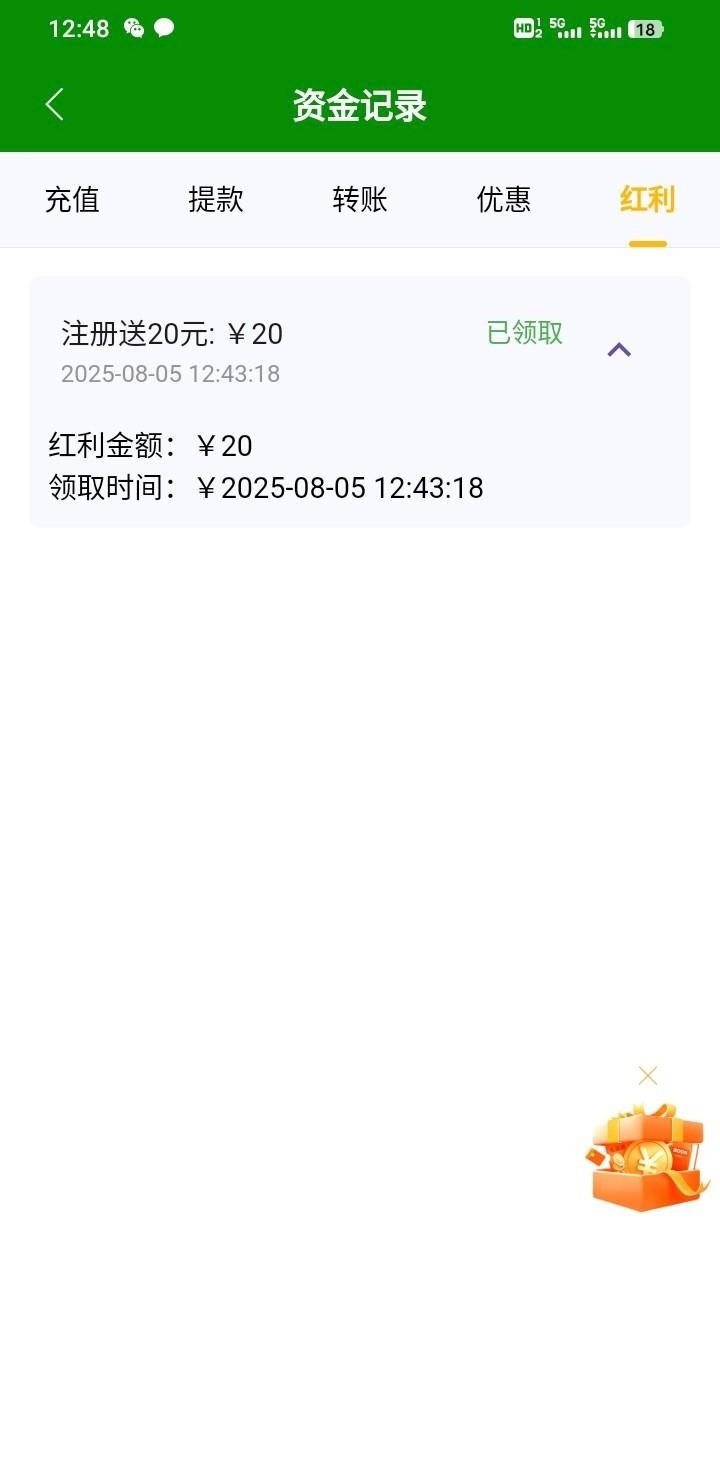Tap the 红利 tab
The width and height of the screenshot is (720, 1477).
pos(647,200)
